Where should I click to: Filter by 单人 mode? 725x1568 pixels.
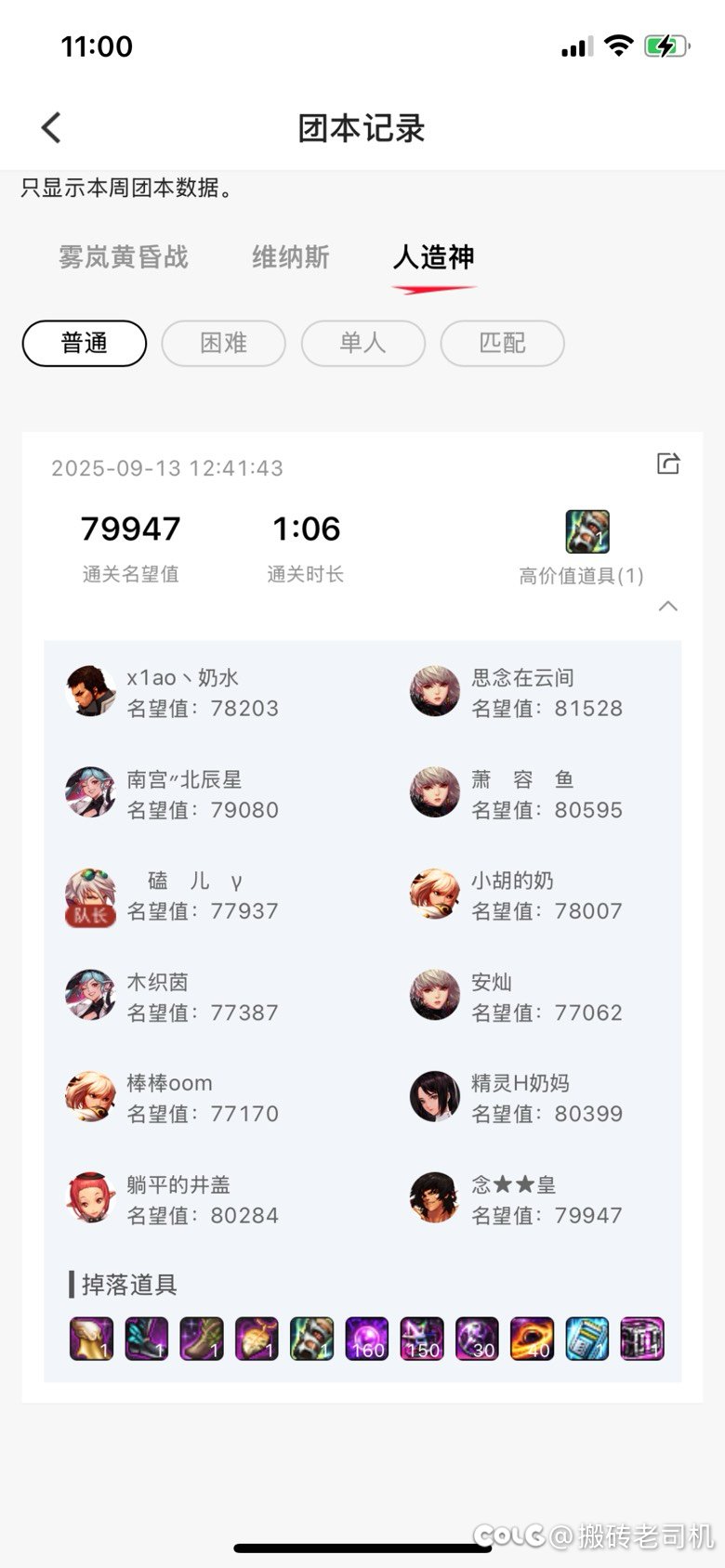(362, 343)
